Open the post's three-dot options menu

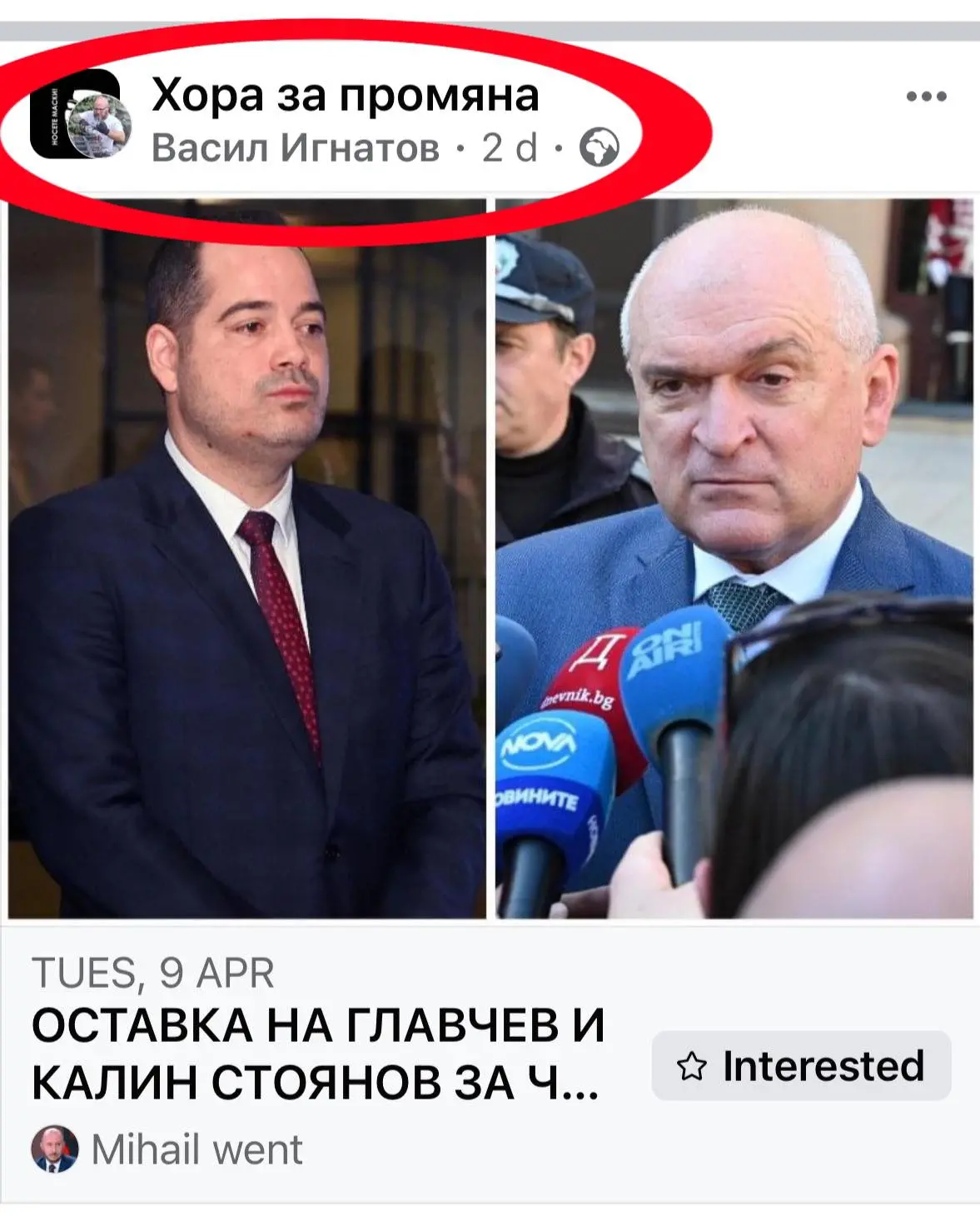point(926,97)
